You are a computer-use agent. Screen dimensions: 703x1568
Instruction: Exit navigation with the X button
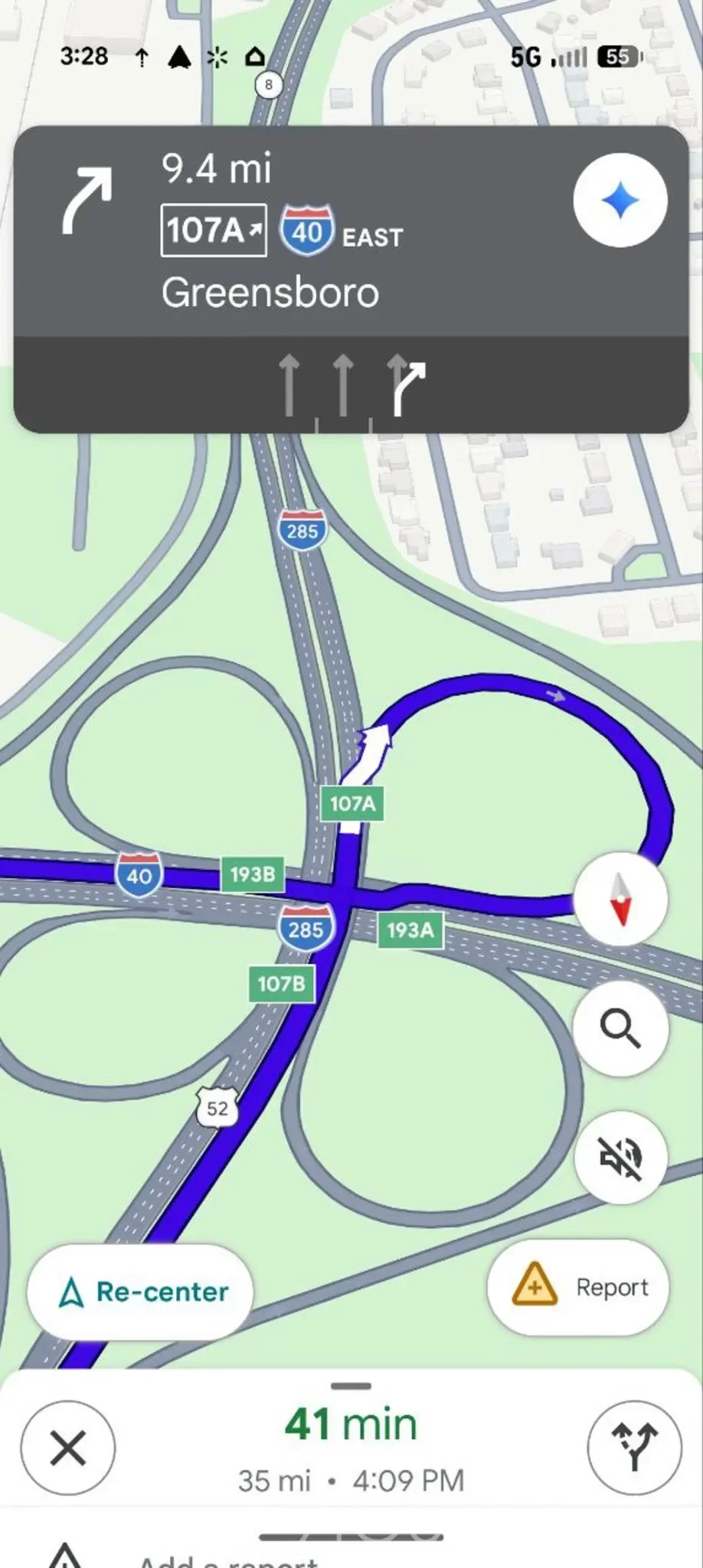tap(68, 1448)
